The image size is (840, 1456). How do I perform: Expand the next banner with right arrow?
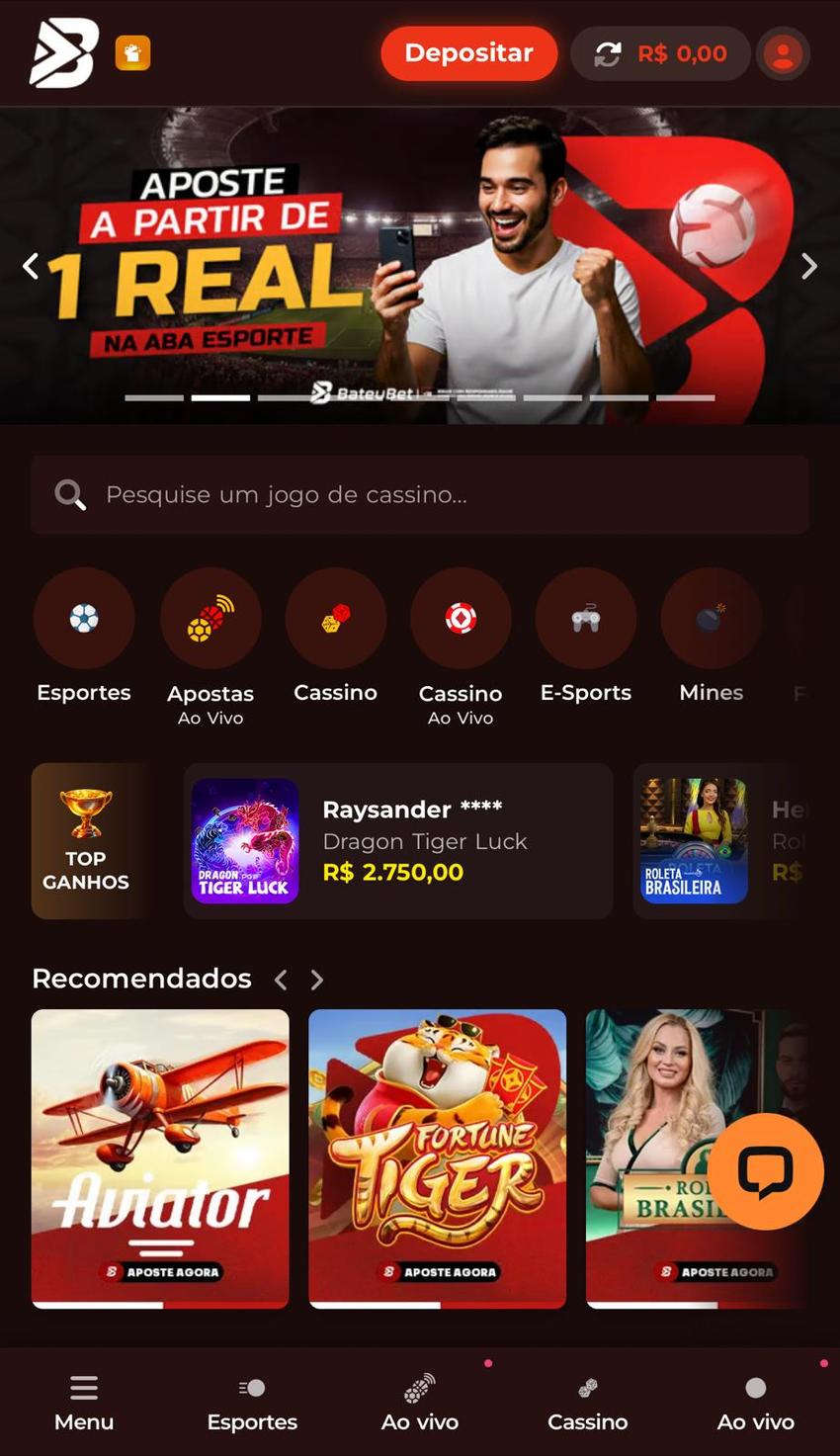click(809, 266)
